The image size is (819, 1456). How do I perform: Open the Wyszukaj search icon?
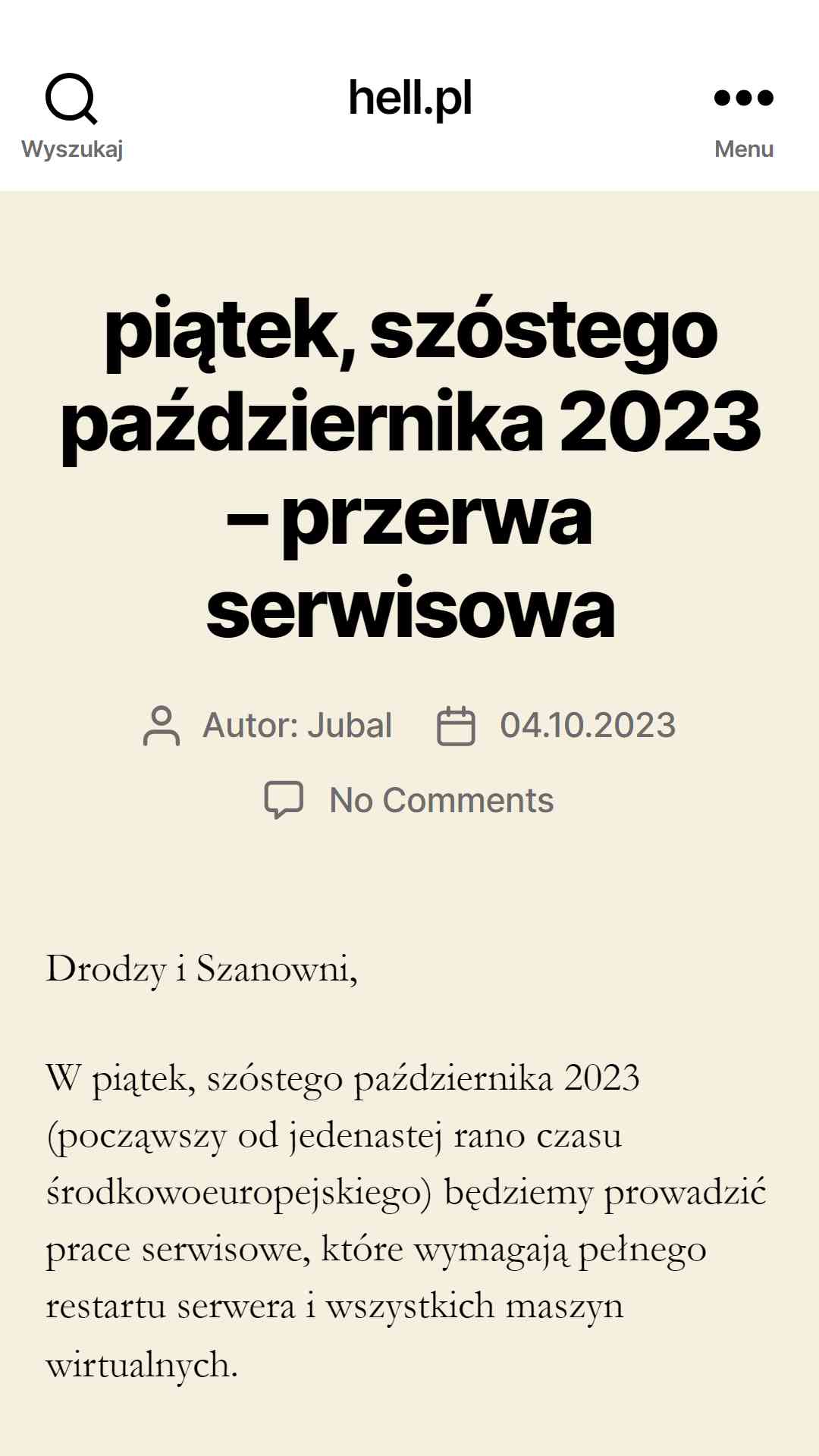pyautogui.click(x=72, y=99)
